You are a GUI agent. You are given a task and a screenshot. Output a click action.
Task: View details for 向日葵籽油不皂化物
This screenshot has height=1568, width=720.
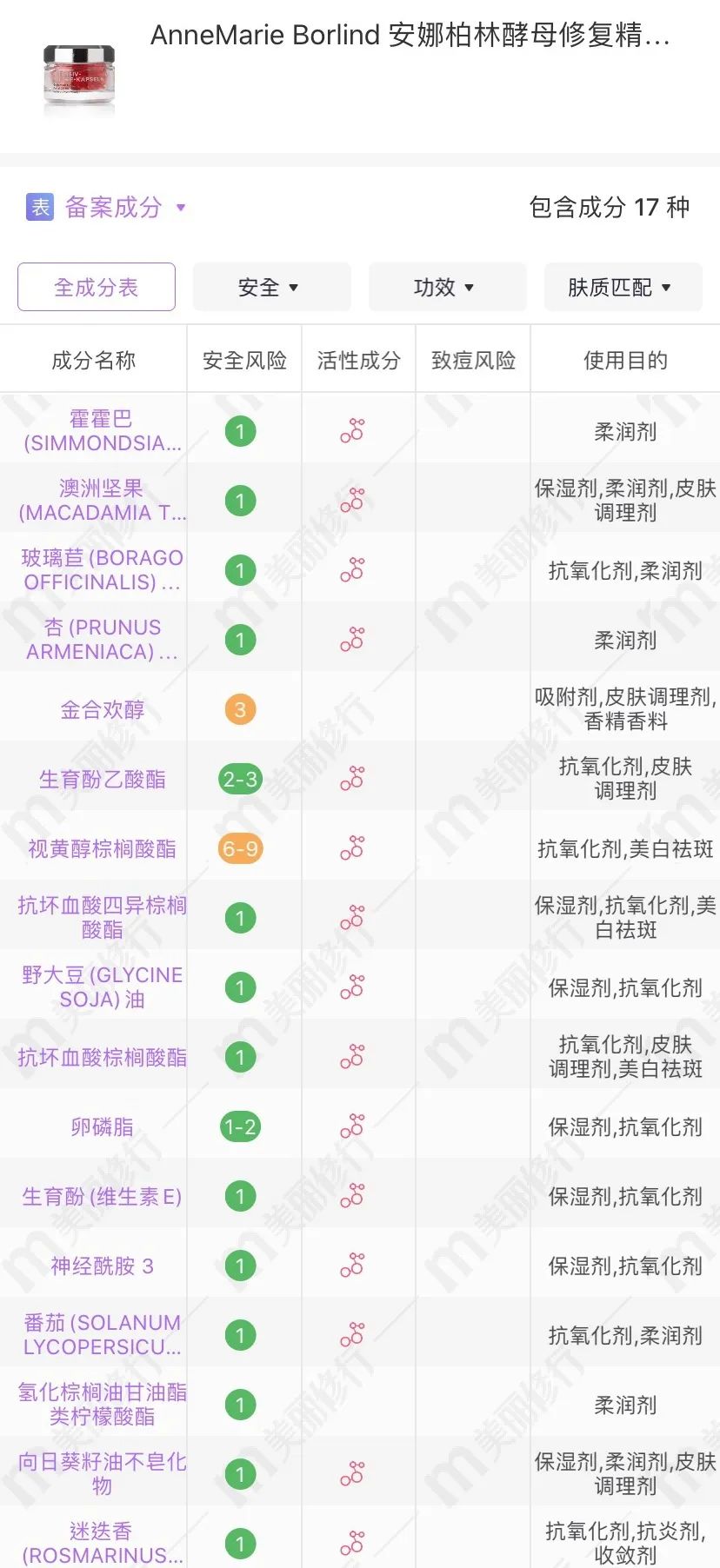click(102, 1474)
